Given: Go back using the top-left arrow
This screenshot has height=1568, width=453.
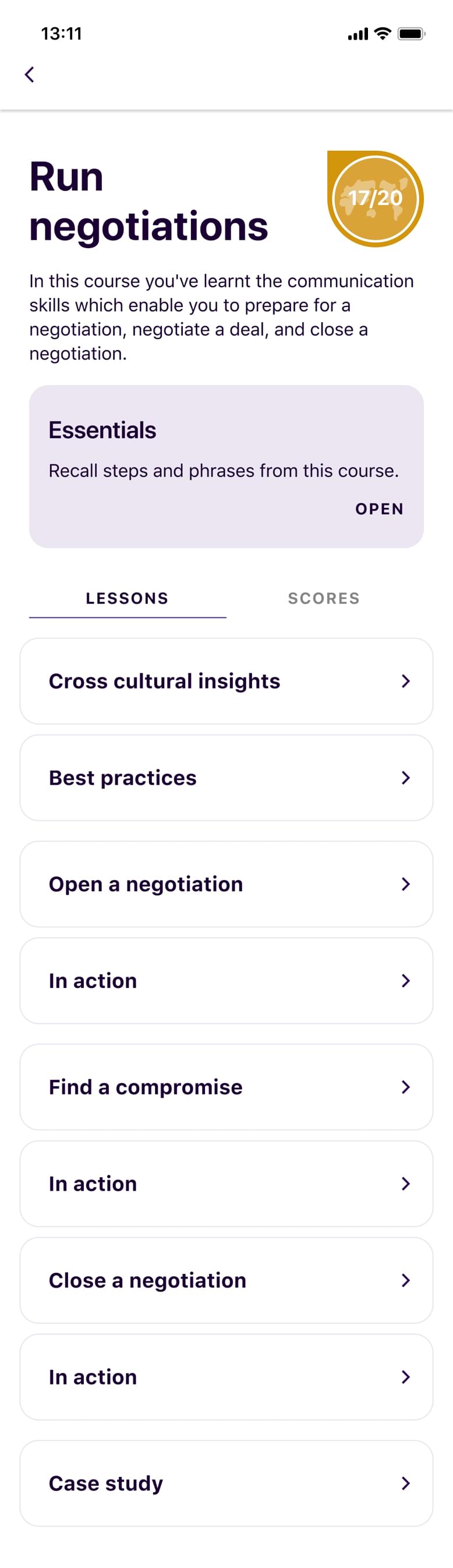Looking at the screenshot, I should point(29,74).
